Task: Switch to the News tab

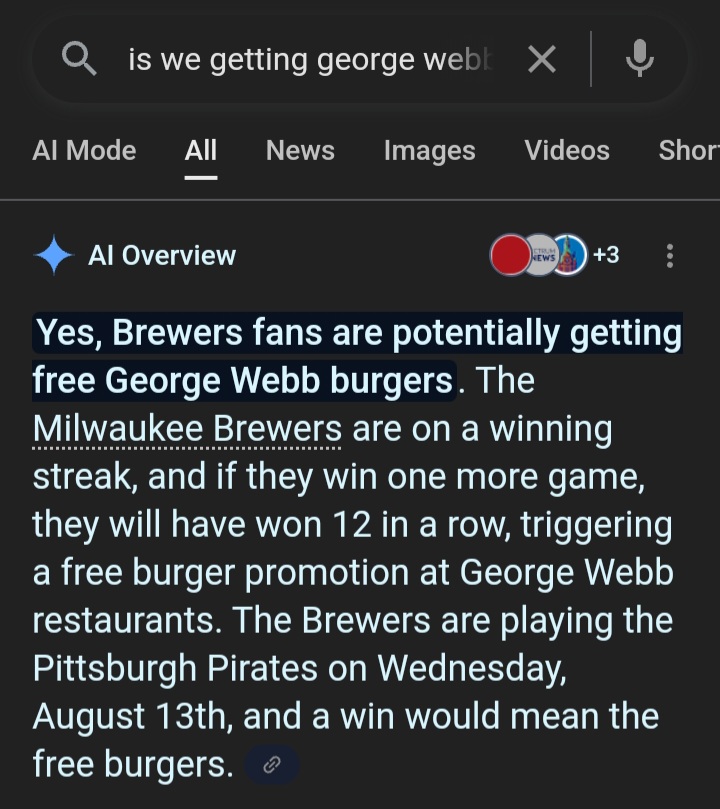Action: coord(300,151)
